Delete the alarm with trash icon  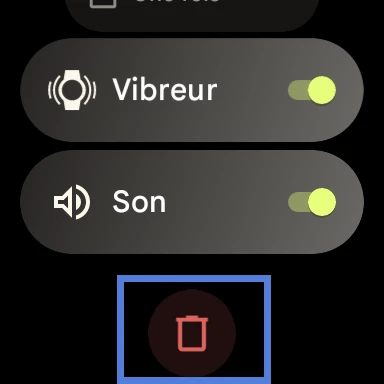(192, 333)
